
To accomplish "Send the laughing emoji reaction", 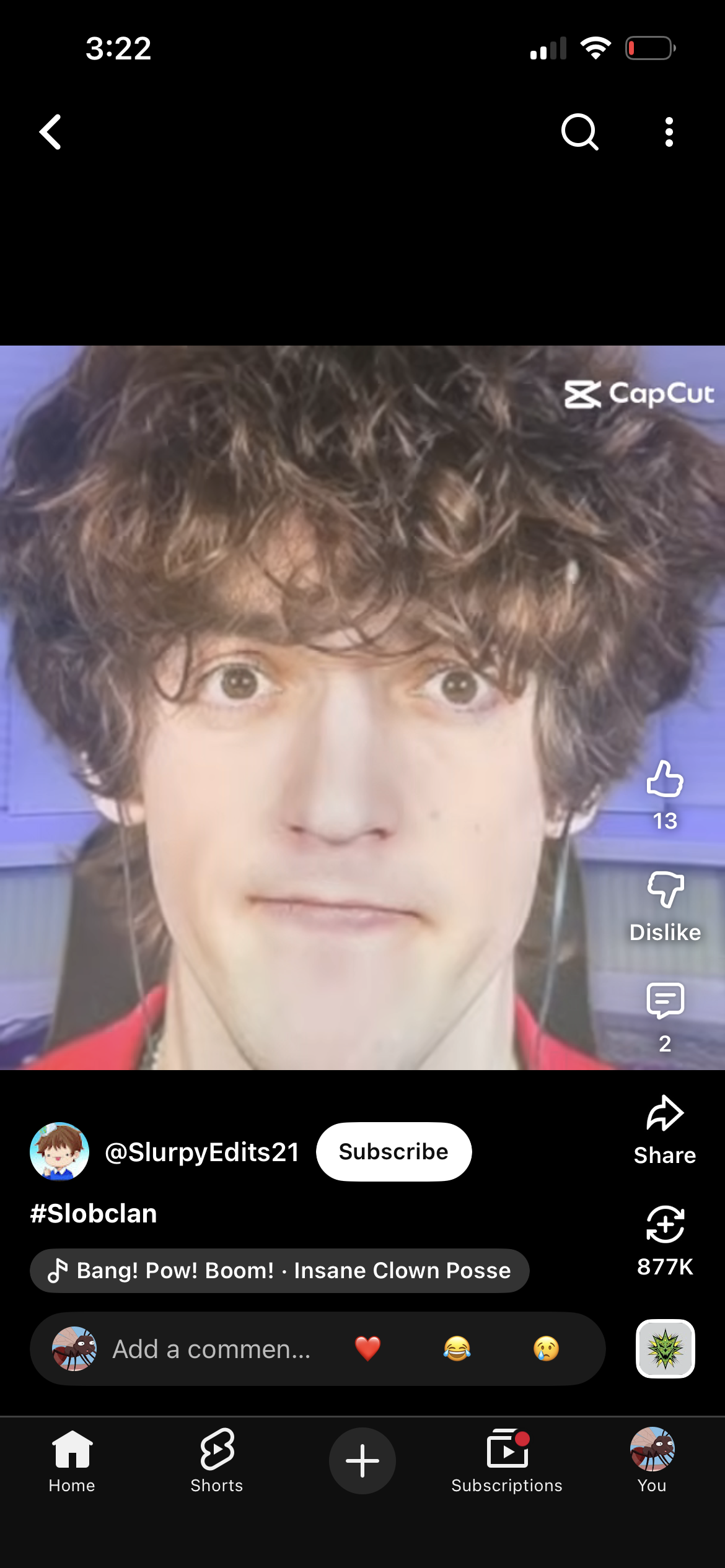I will (x=457, y=1348).
